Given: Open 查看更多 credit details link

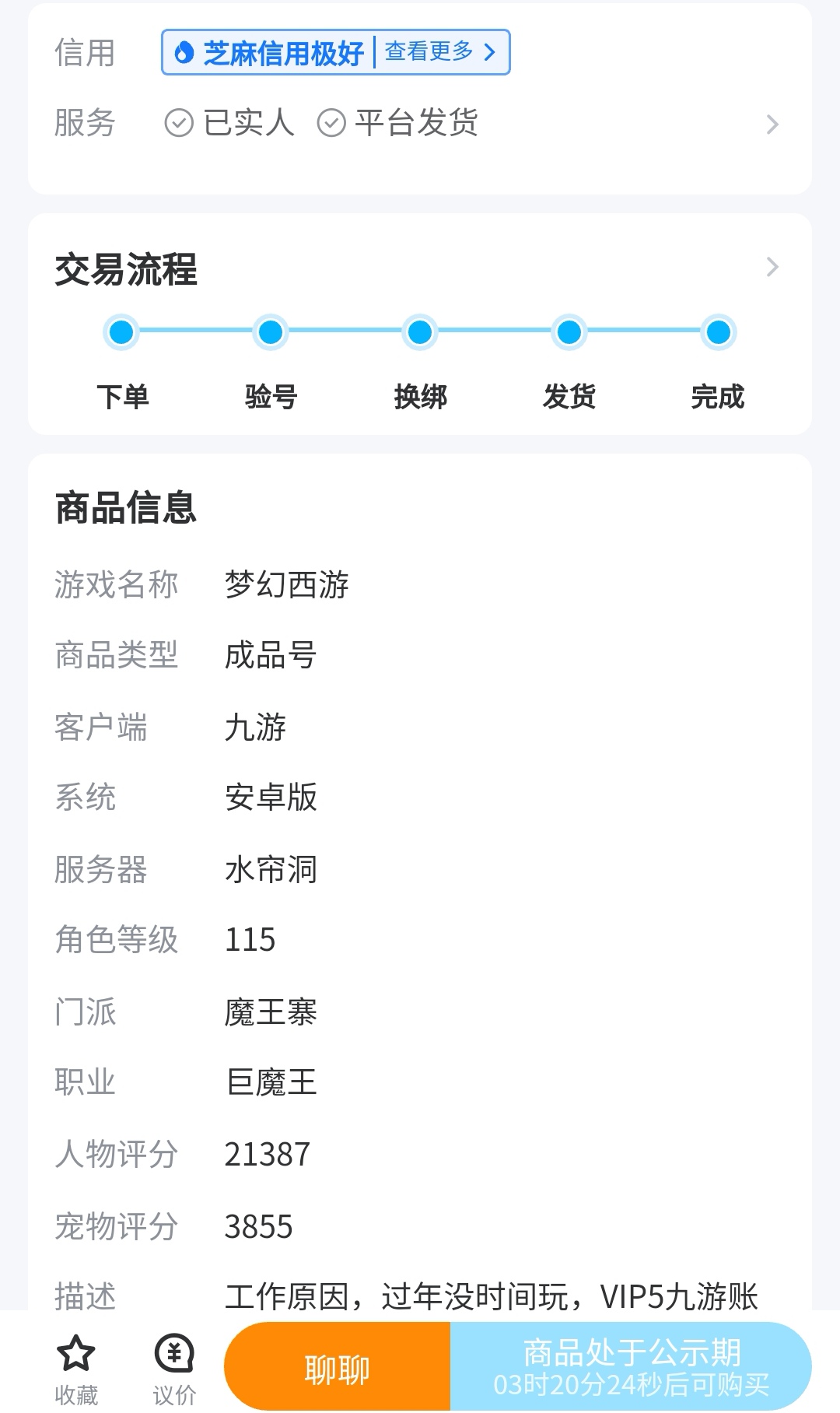Looking at the screenshot, I should tap(440, 52).
